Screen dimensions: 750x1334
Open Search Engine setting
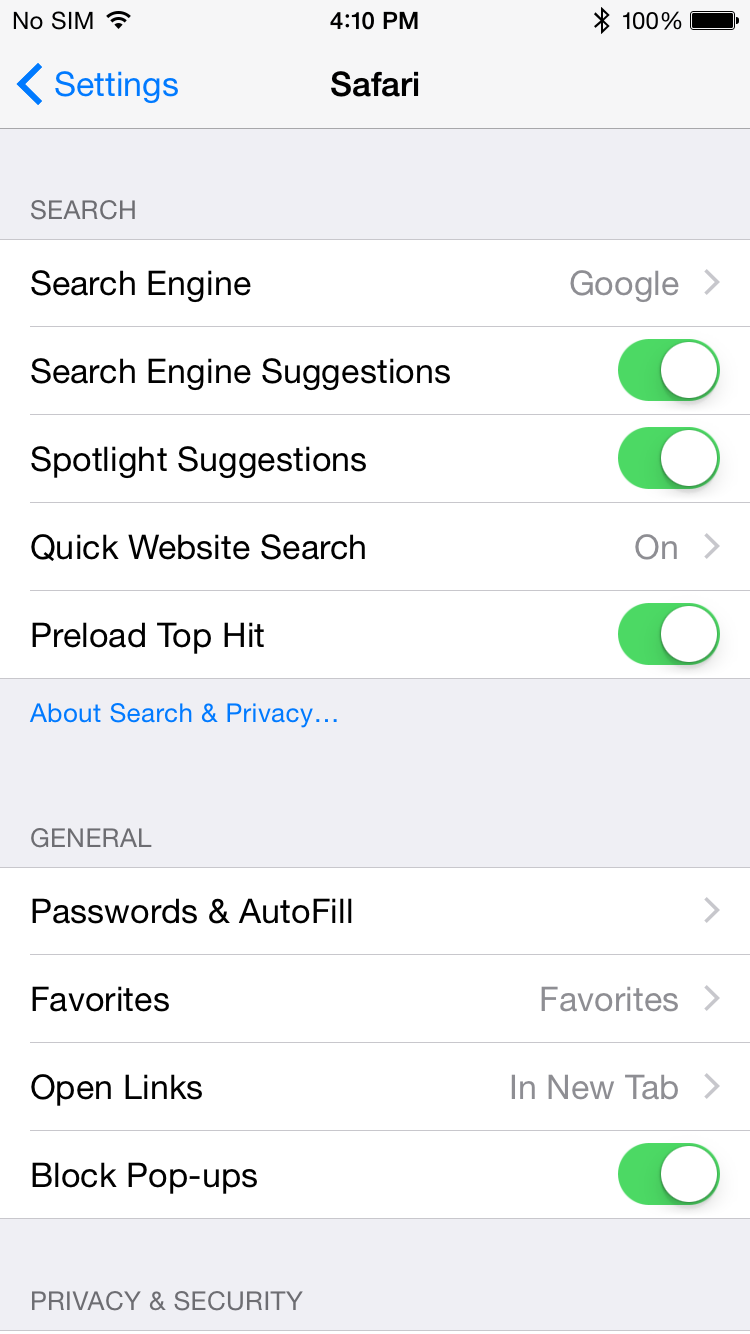(375, 284)
